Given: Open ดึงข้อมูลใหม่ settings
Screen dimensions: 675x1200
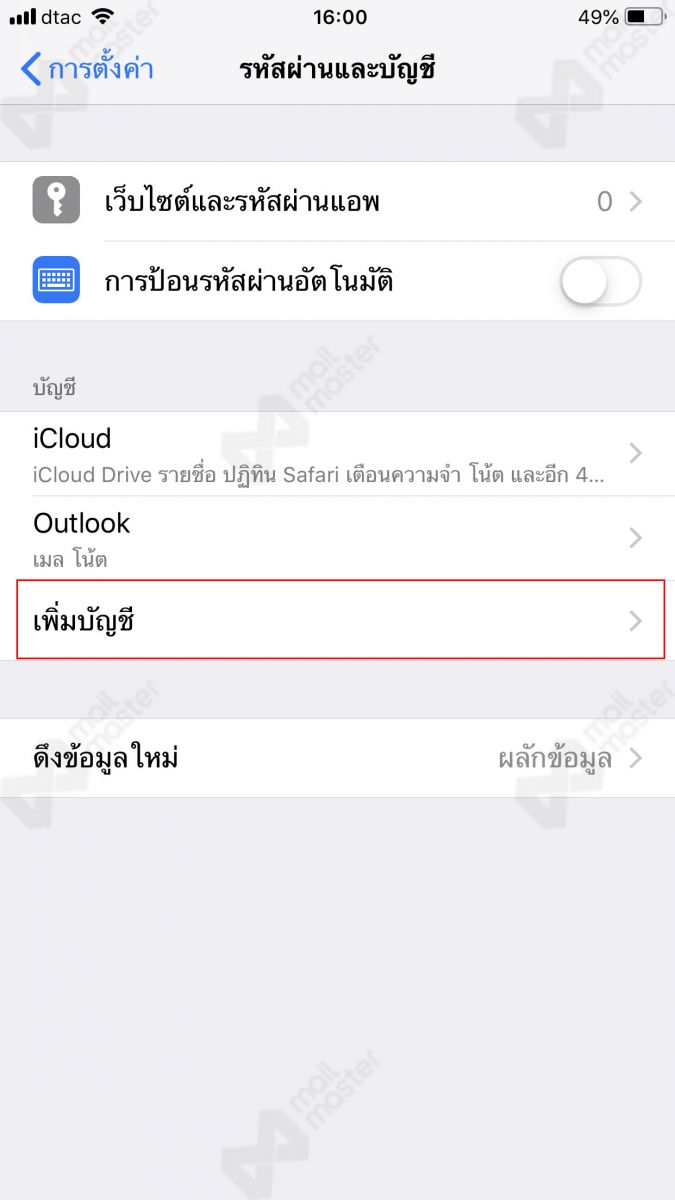Looking at the screenshot, I should [x=337, y=758].
